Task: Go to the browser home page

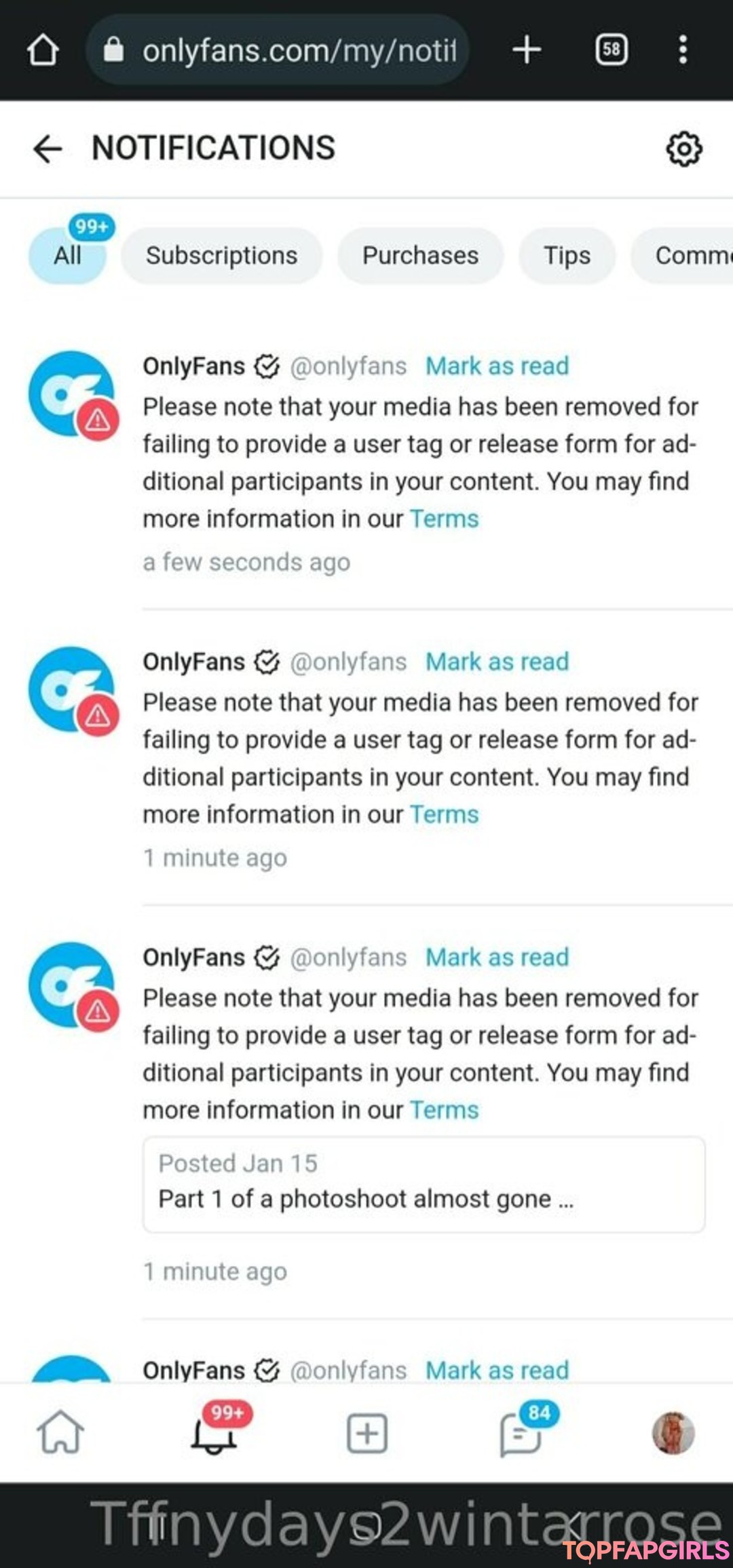Action: (x=43, y=50)
